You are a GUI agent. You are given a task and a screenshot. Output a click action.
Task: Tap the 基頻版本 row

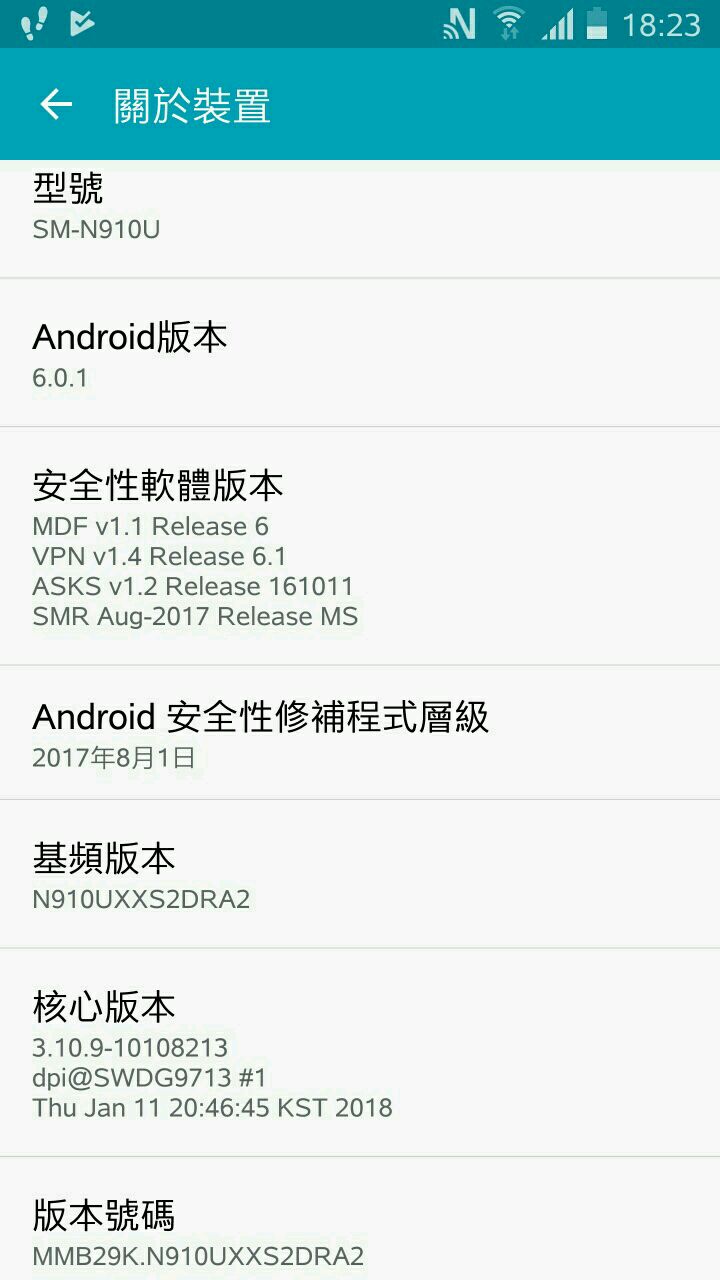(x=360, y=875)
